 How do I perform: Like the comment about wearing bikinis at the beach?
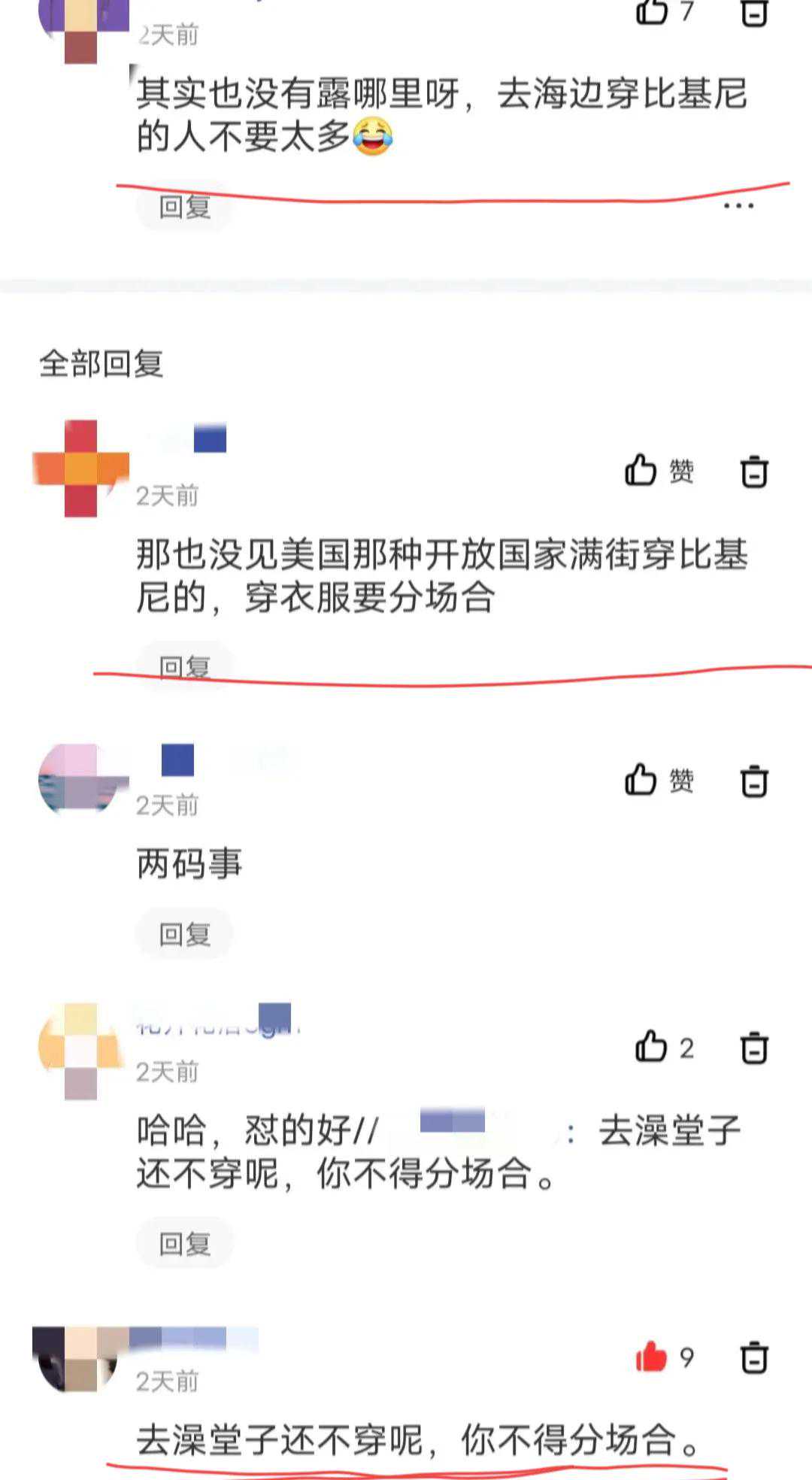tap(653, 11)
